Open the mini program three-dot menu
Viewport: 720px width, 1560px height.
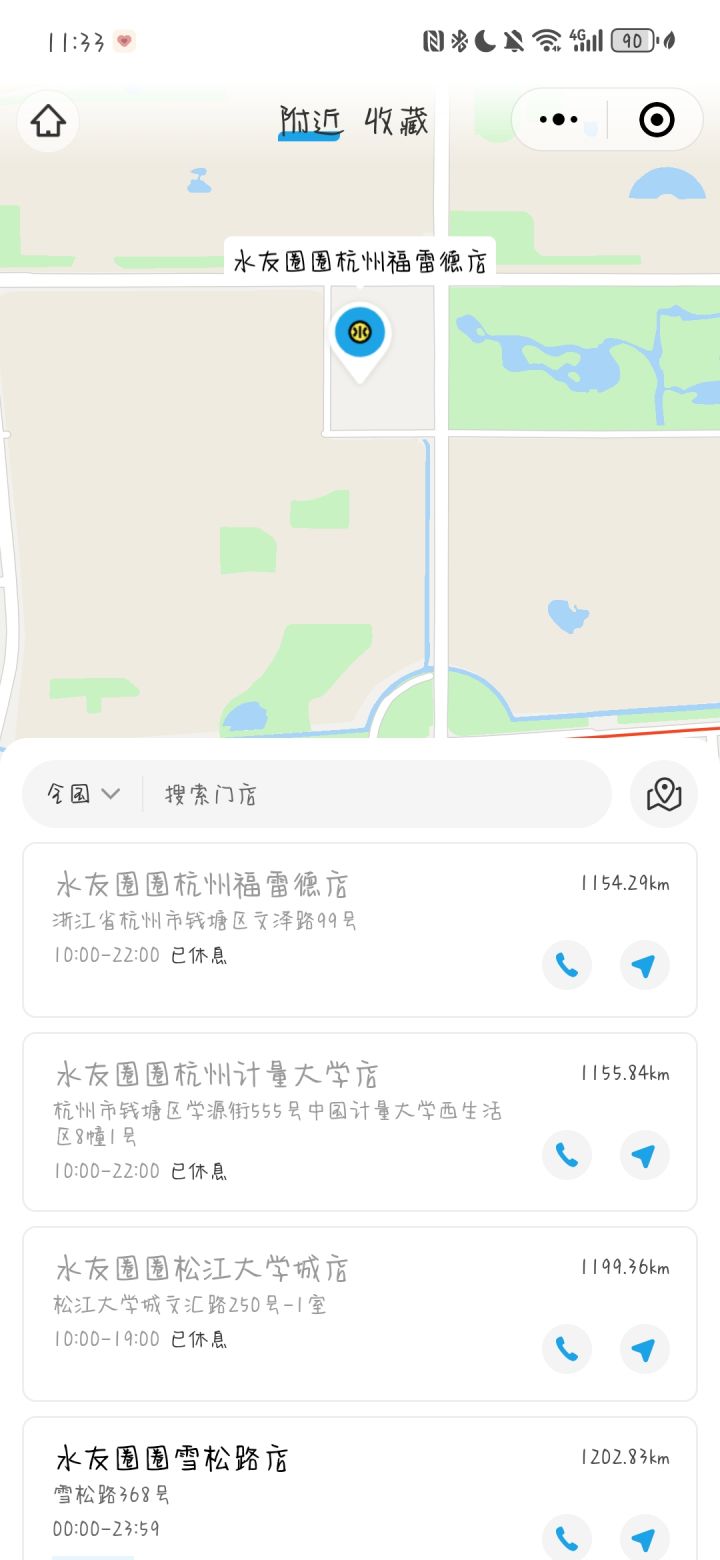(559, 120)
